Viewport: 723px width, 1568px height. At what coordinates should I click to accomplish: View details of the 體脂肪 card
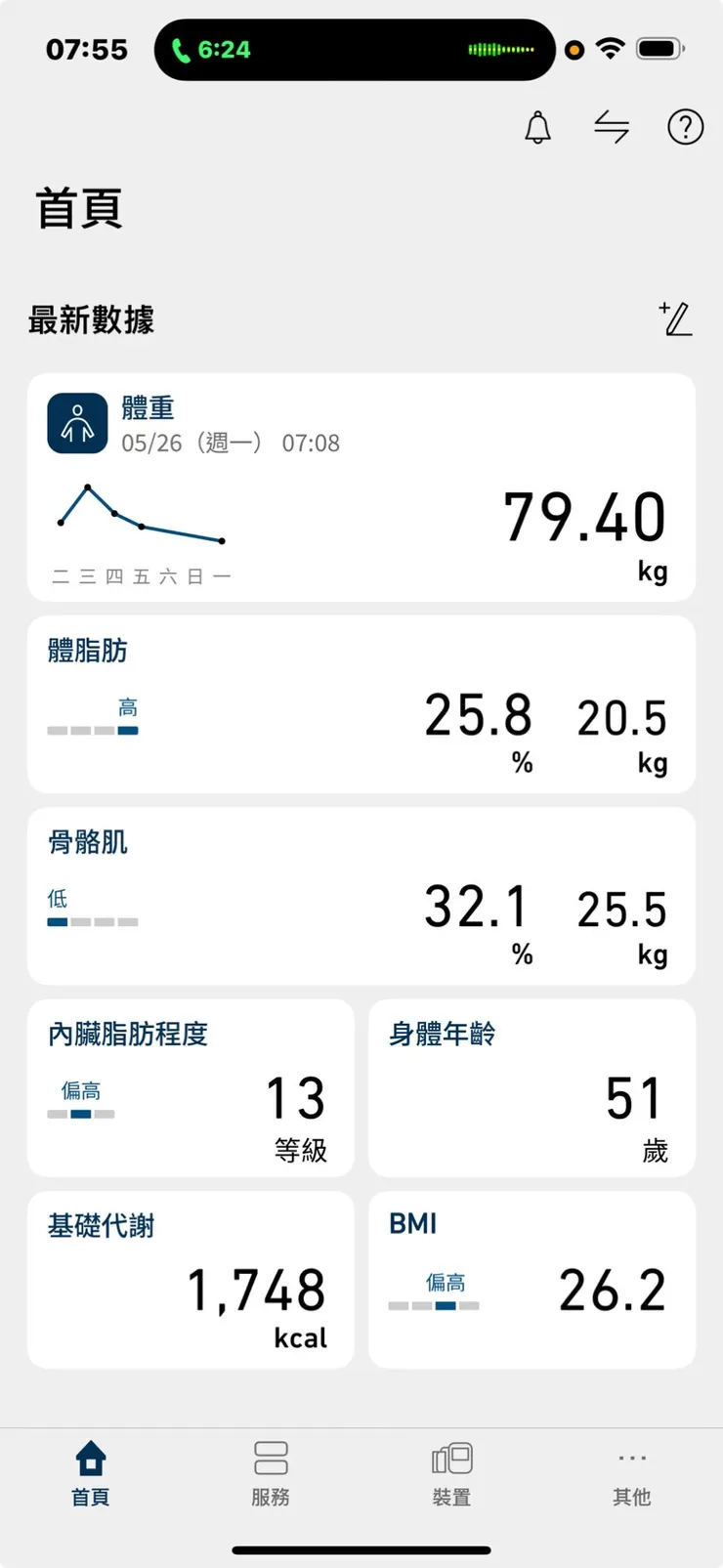click(x=361, y=702)
